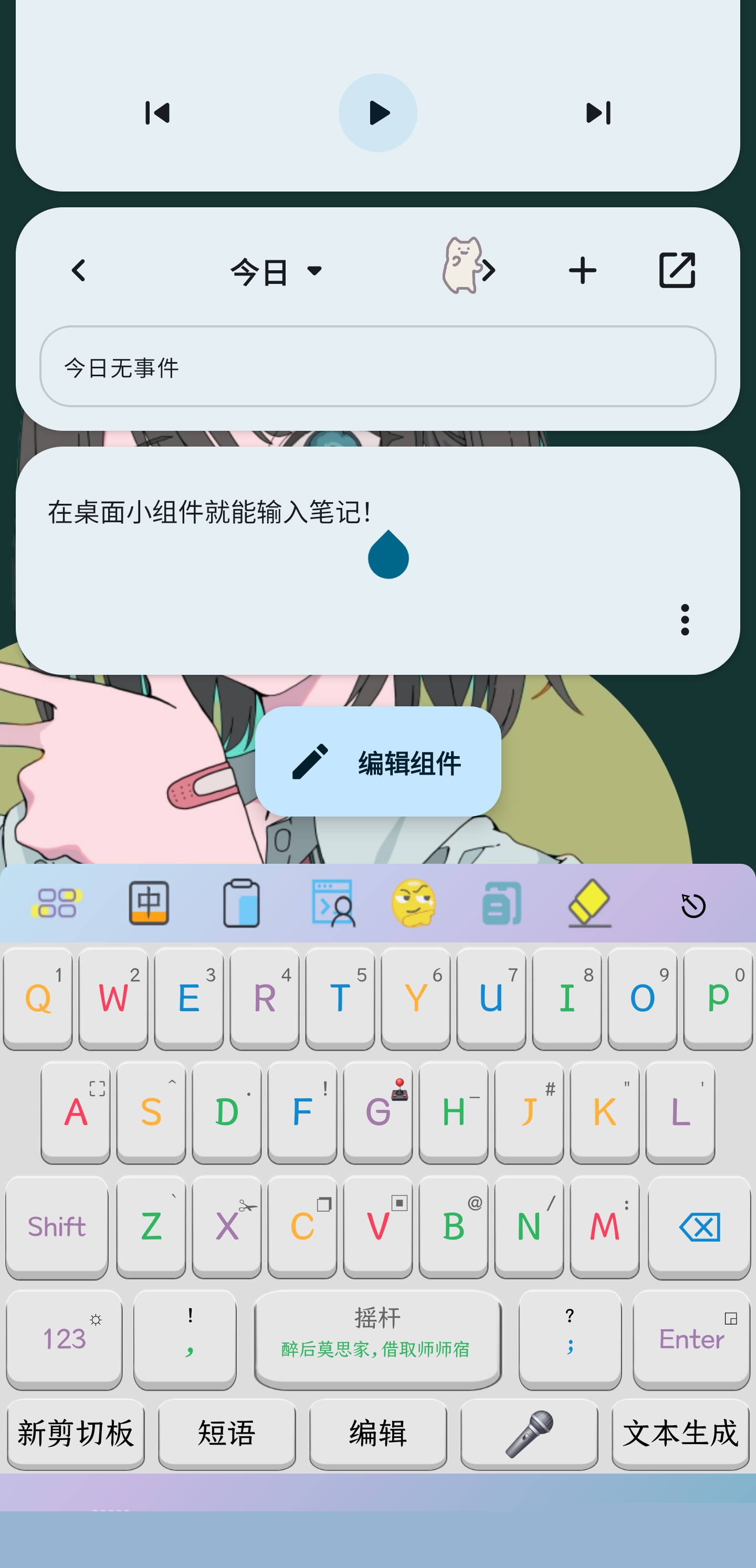The image size is (756, 1568).
Task: Switch input language with the 中 icon
Action: point(149,903)
